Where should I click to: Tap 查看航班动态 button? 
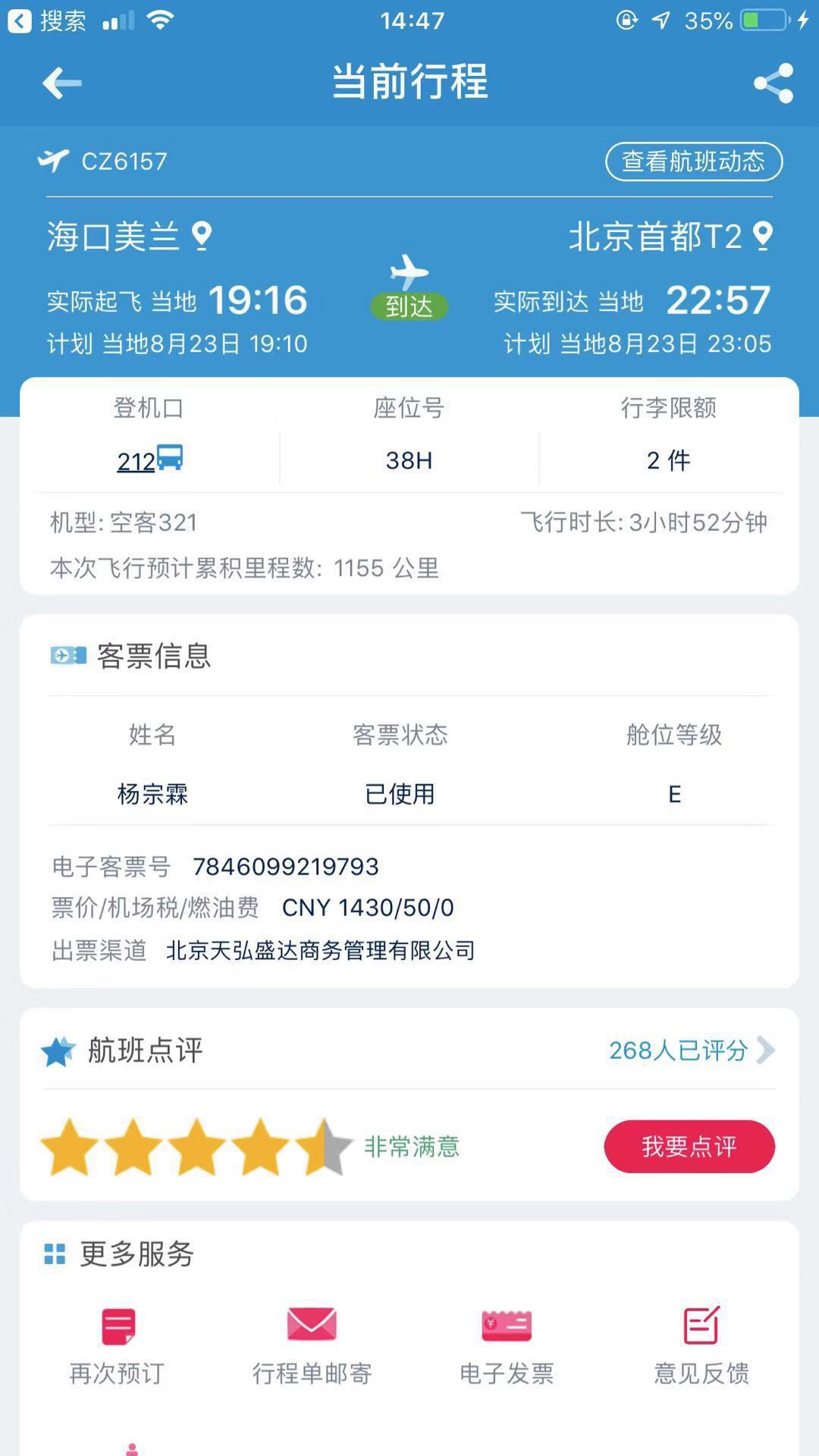[693, 162]
